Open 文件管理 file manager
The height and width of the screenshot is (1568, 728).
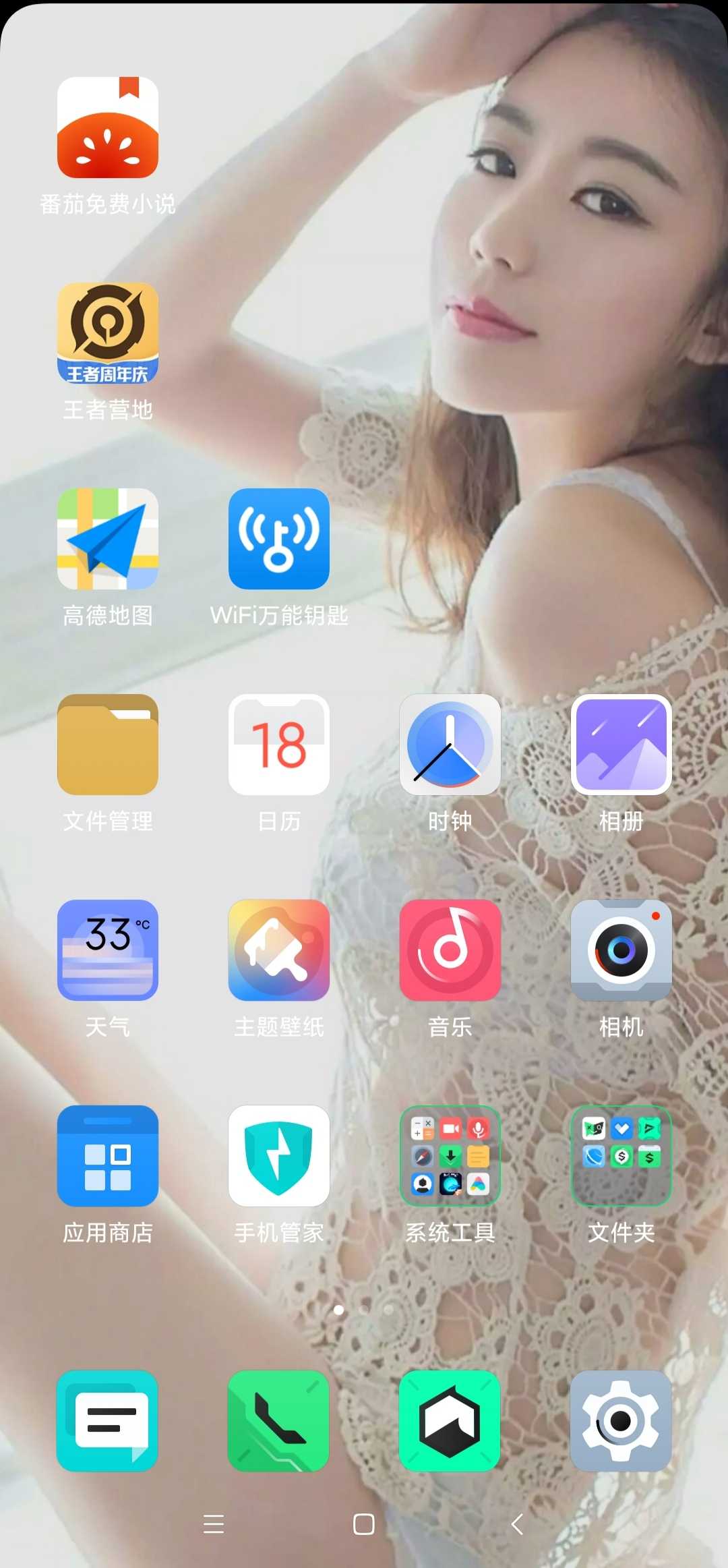[108, 745]
